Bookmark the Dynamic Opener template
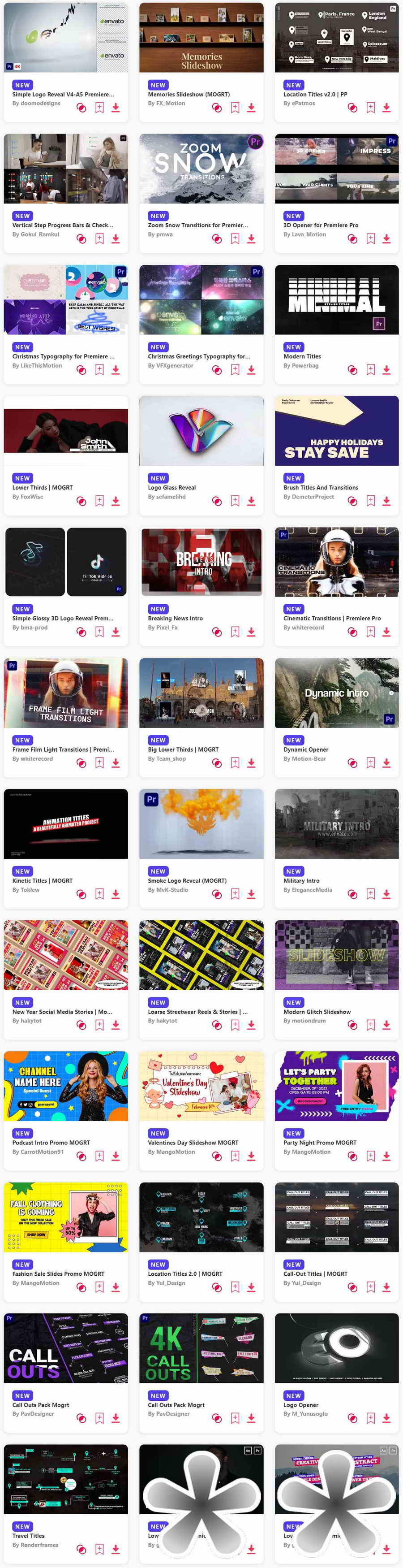Screen dimensions: 403x1568 [x=370, y=762]
